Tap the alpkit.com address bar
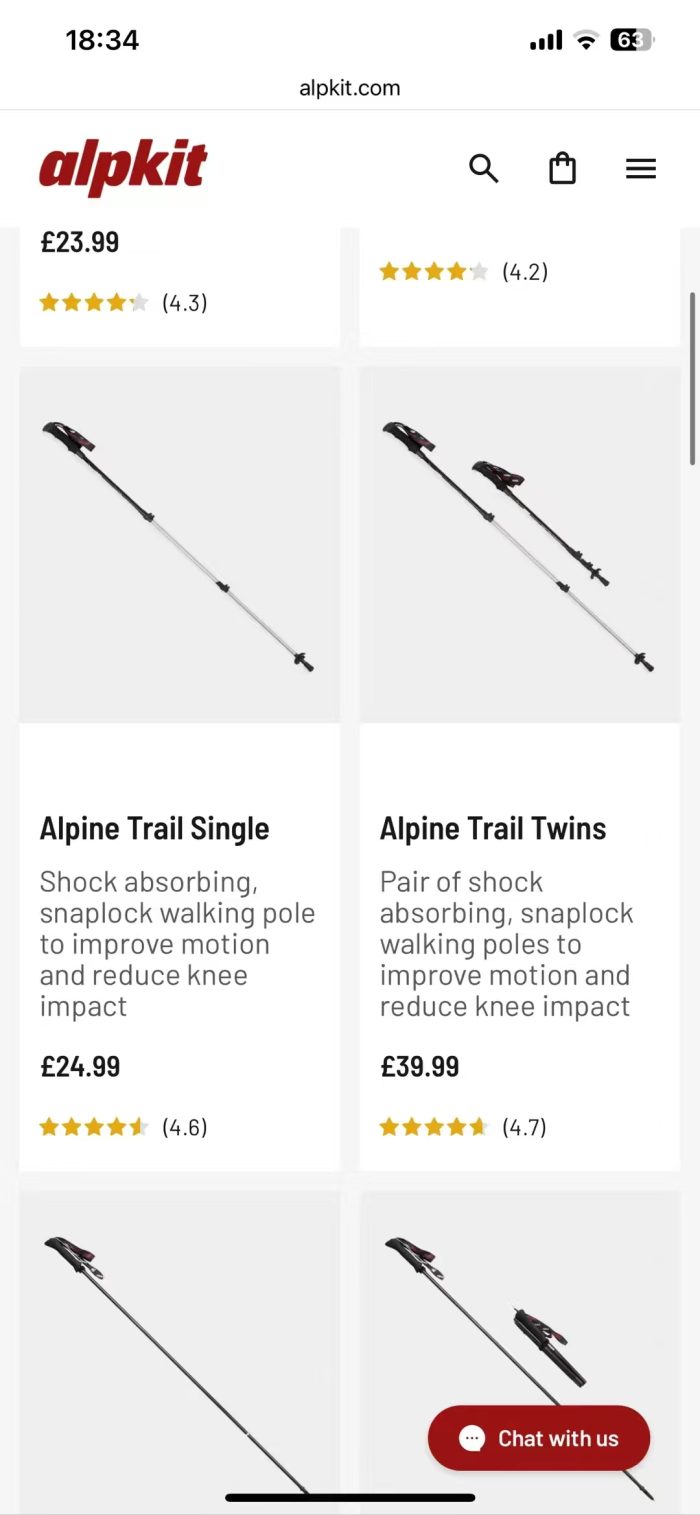Viewport: 700px width, 1515px height. point(350,88)
